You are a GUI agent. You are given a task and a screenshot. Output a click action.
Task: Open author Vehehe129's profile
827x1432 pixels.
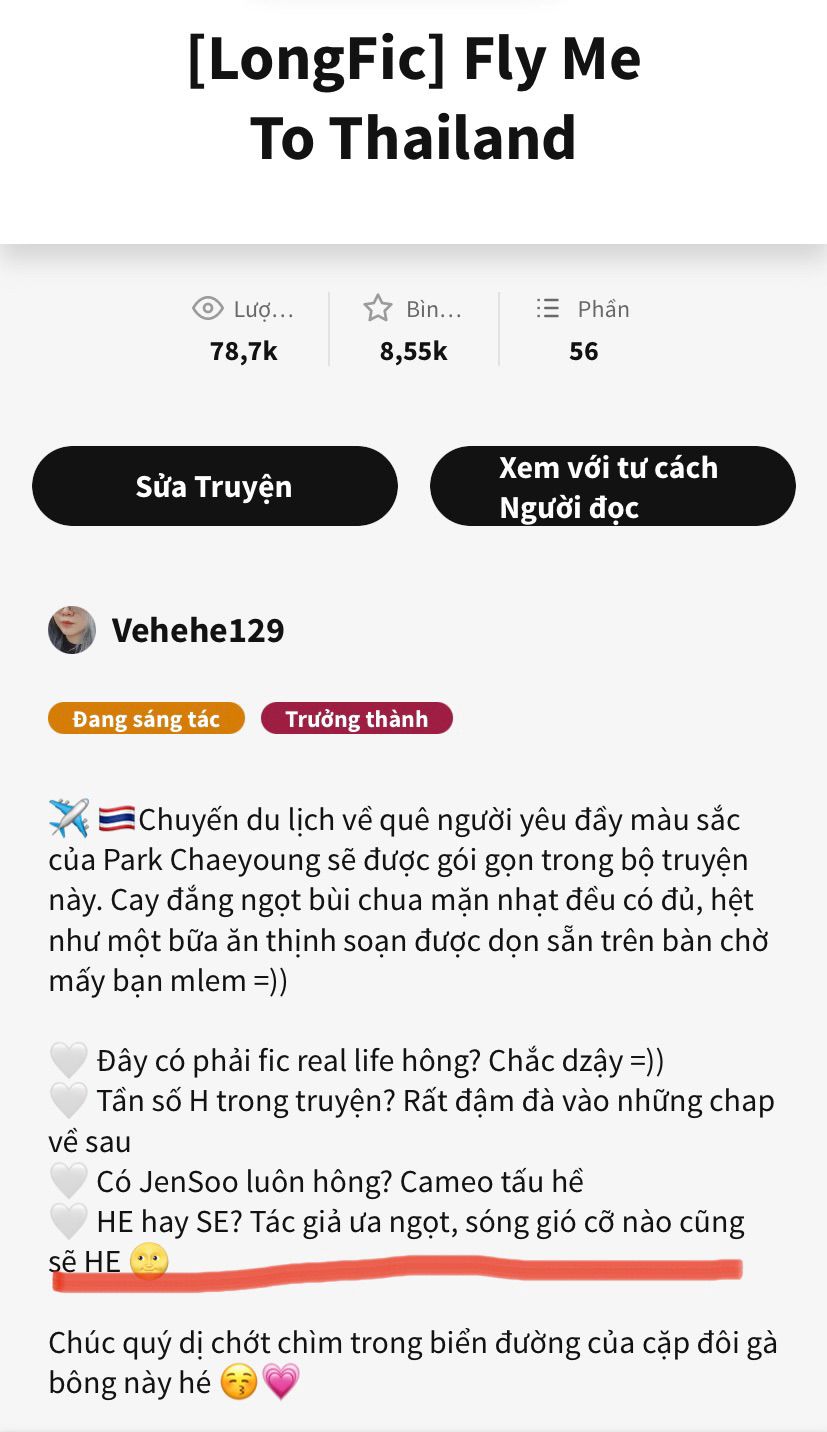[197, 630]
